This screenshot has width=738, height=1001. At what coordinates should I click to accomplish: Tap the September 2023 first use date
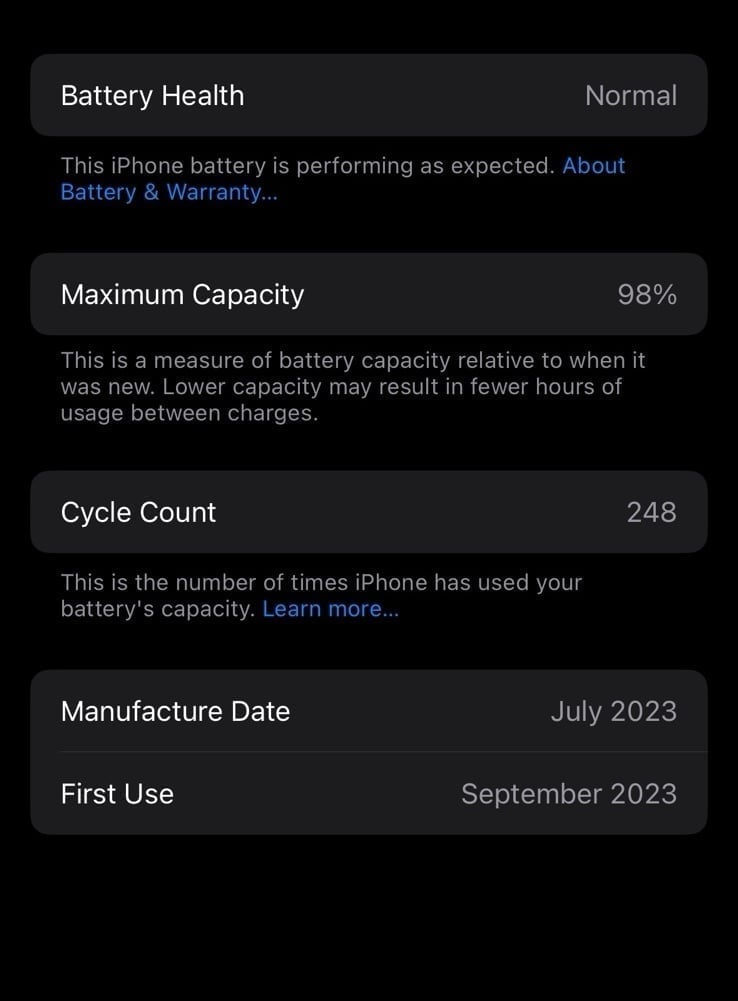[x=569, y=793]
